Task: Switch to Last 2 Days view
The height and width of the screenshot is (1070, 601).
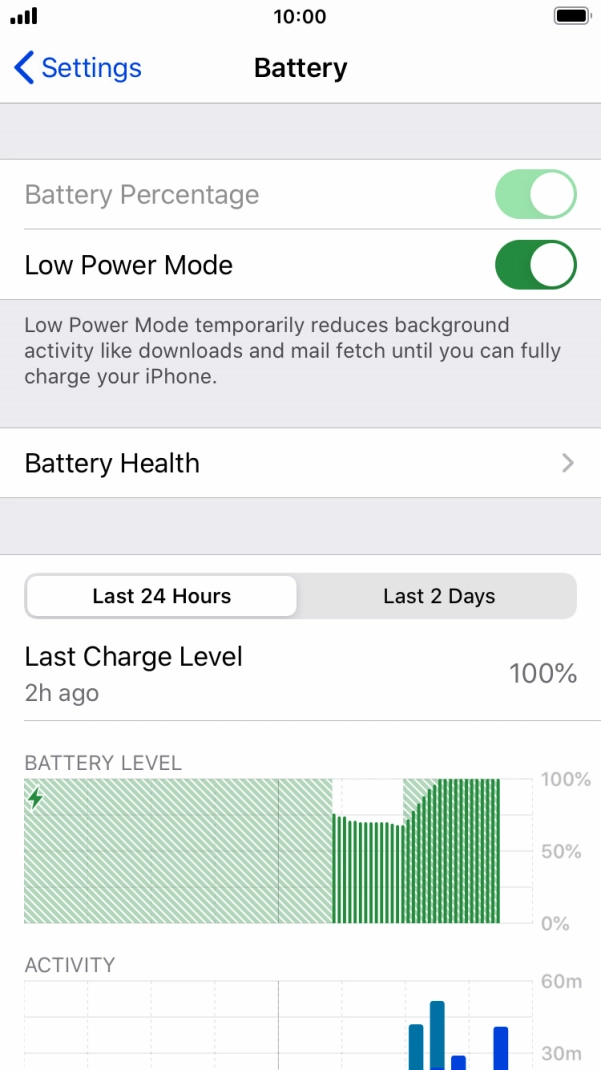Action: click(x=439, y=596)
